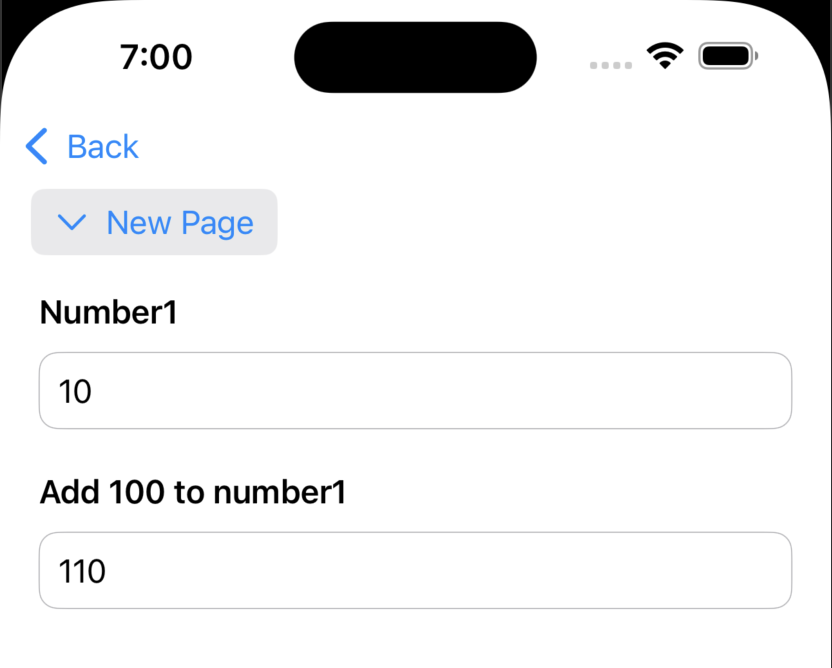Go back to the previous screen
Screen dimensions: 832x668
(x=82, y=146)
